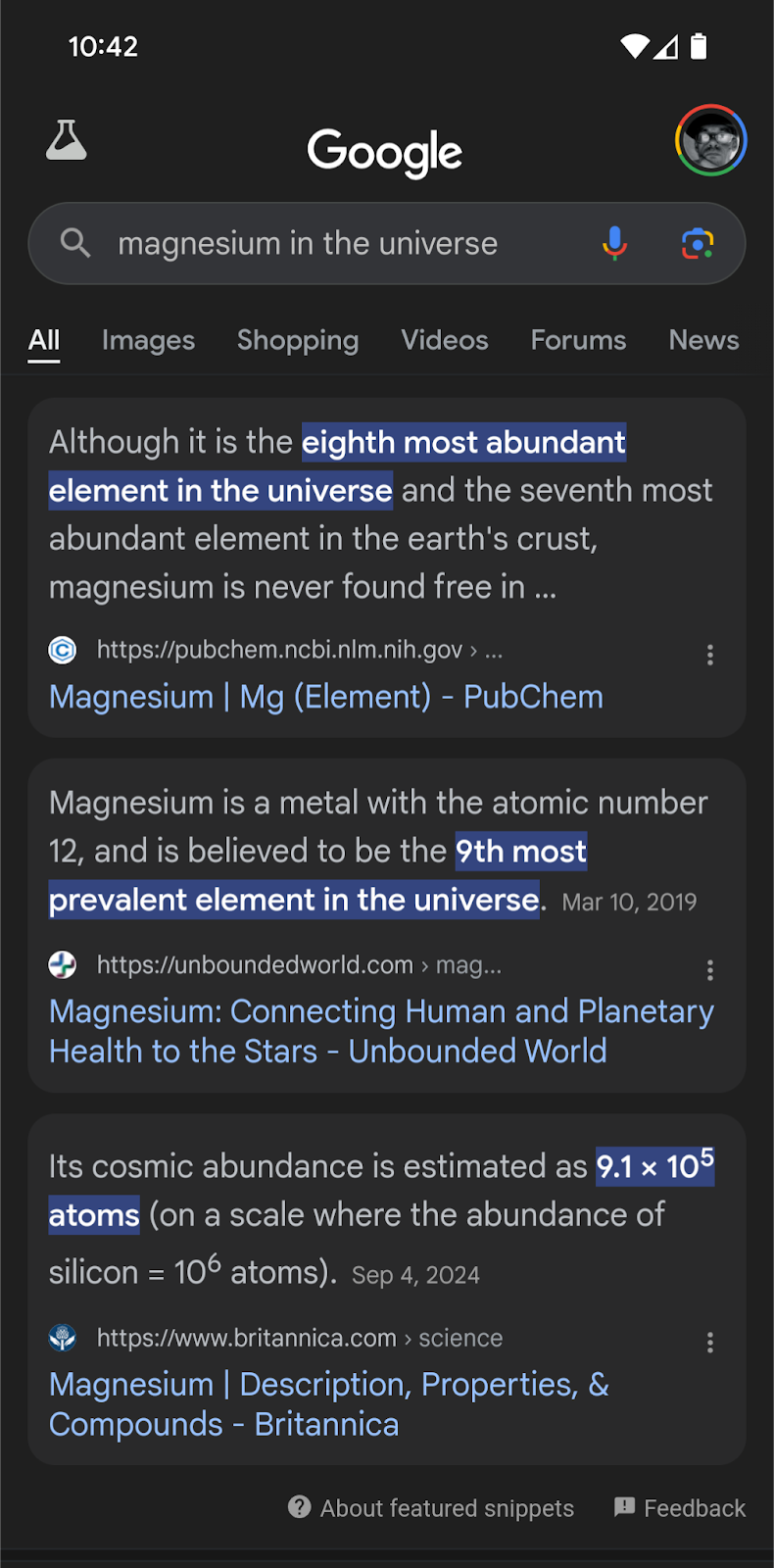Open more options for the Unbounded World result
Image resolution: width=774 pixels, height=1568 pixels.
tap(710, 970)
